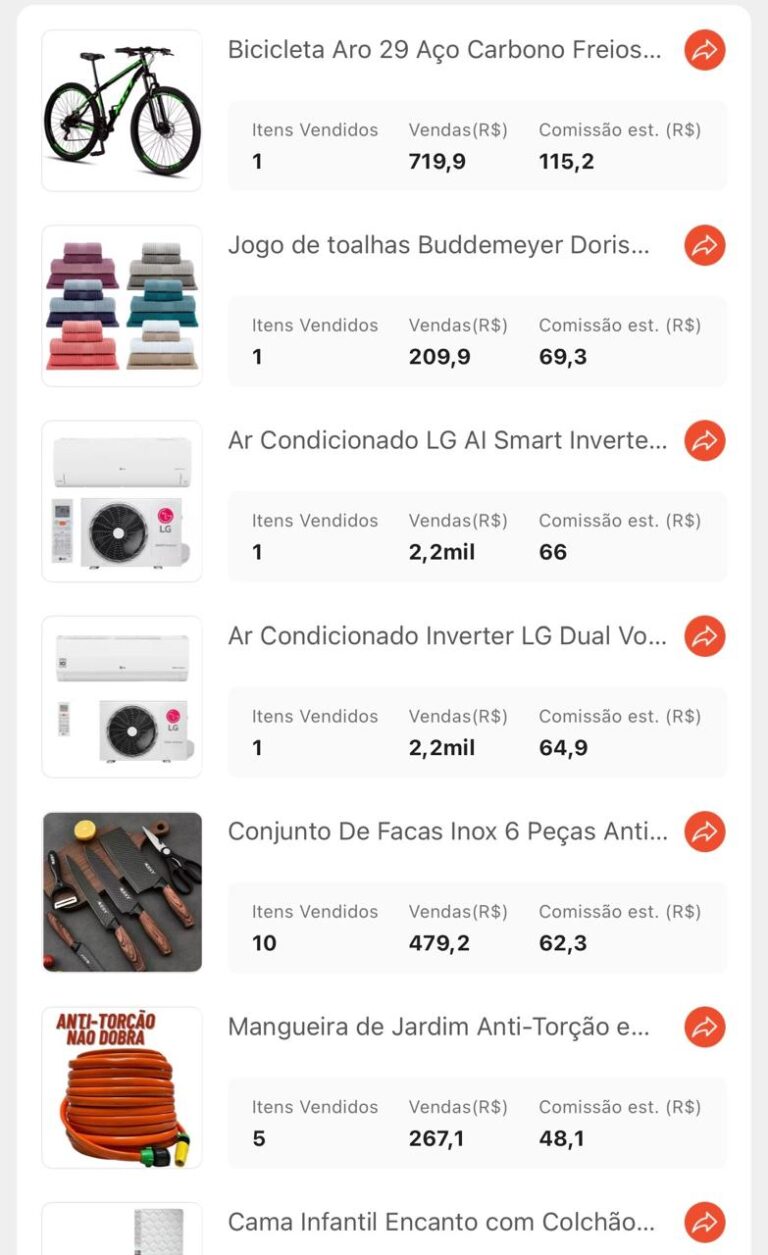The height and width of the screenshot is (1255, 768).
Task: Open the 6-piece knife set image
Action: (122, 892)
